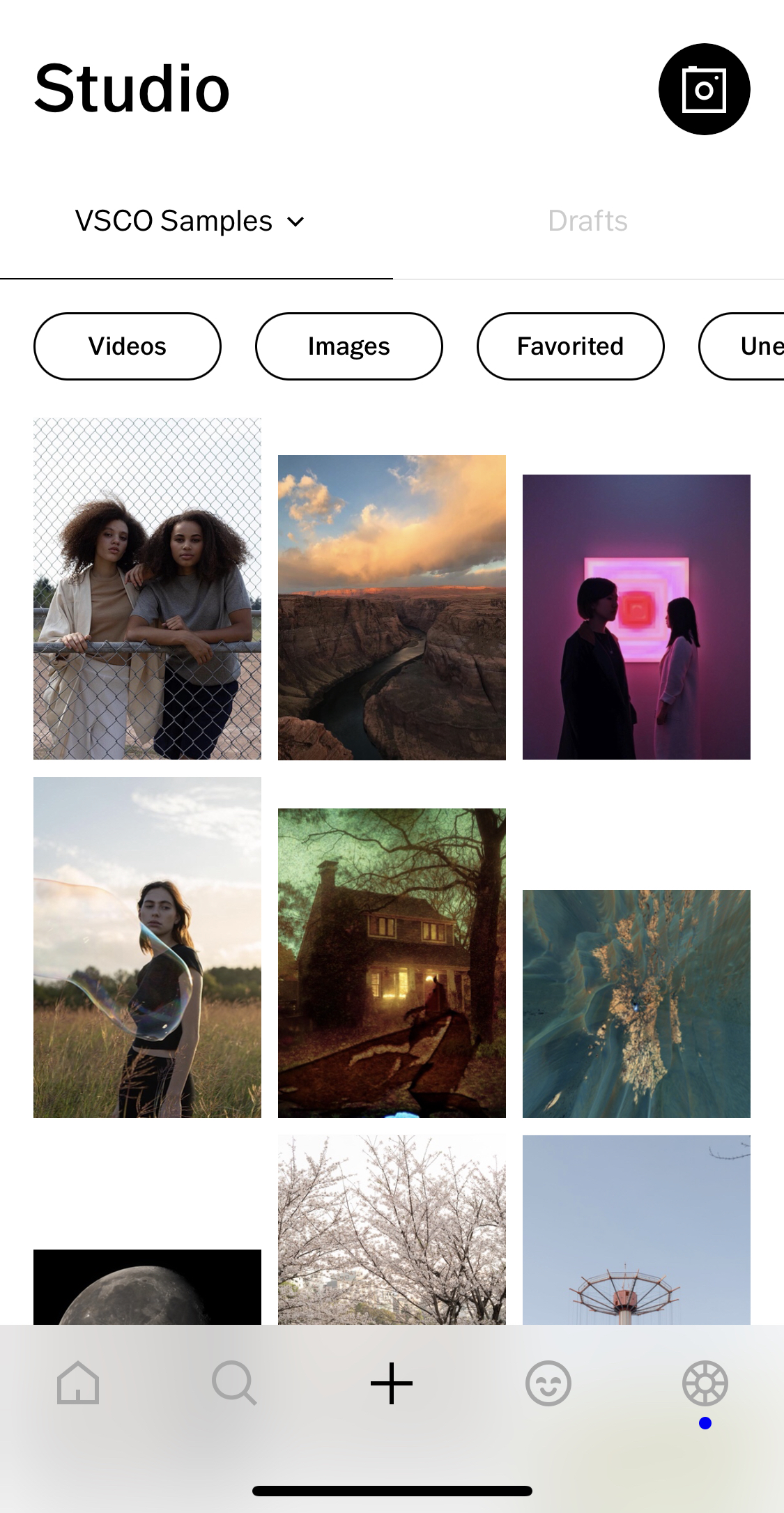Open the pink neon silhouette photo
The image size is (784, 1513).
tap(636, 617)
